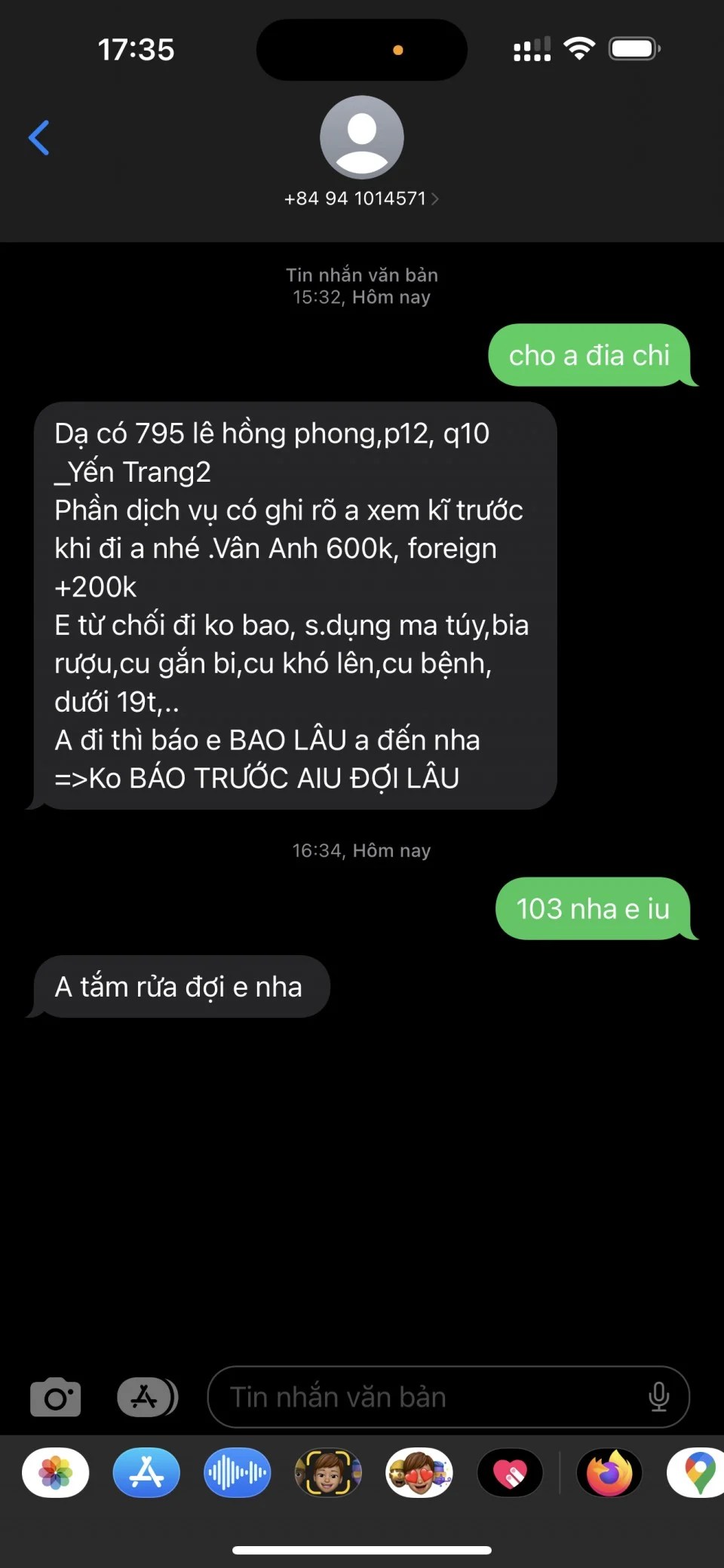This screenshot has width=724, height=1568.
Task: Go back to the message list
Action: click(x=39, y=138)
